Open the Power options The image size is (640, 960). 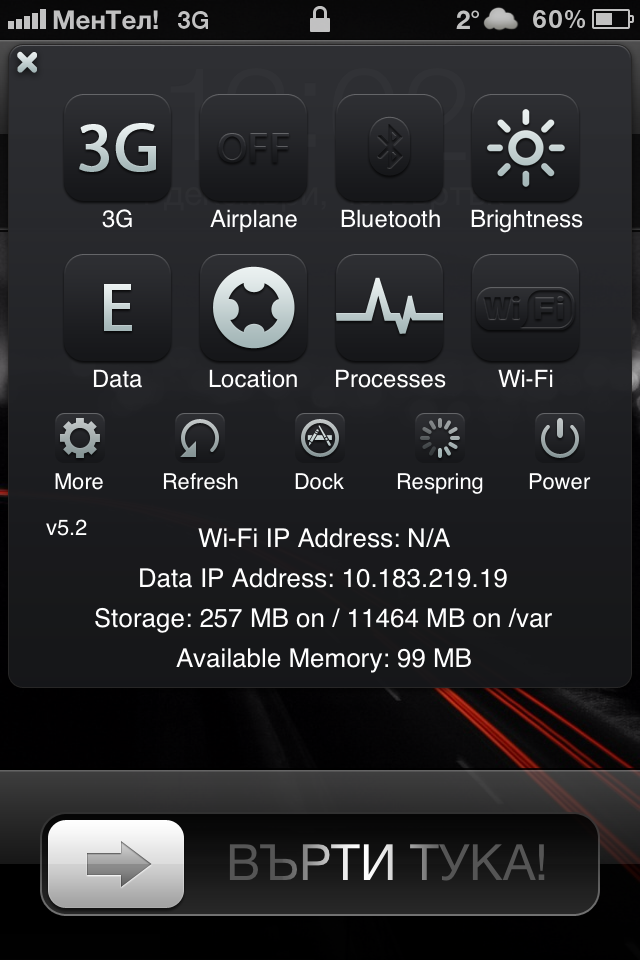coord(559,438)
